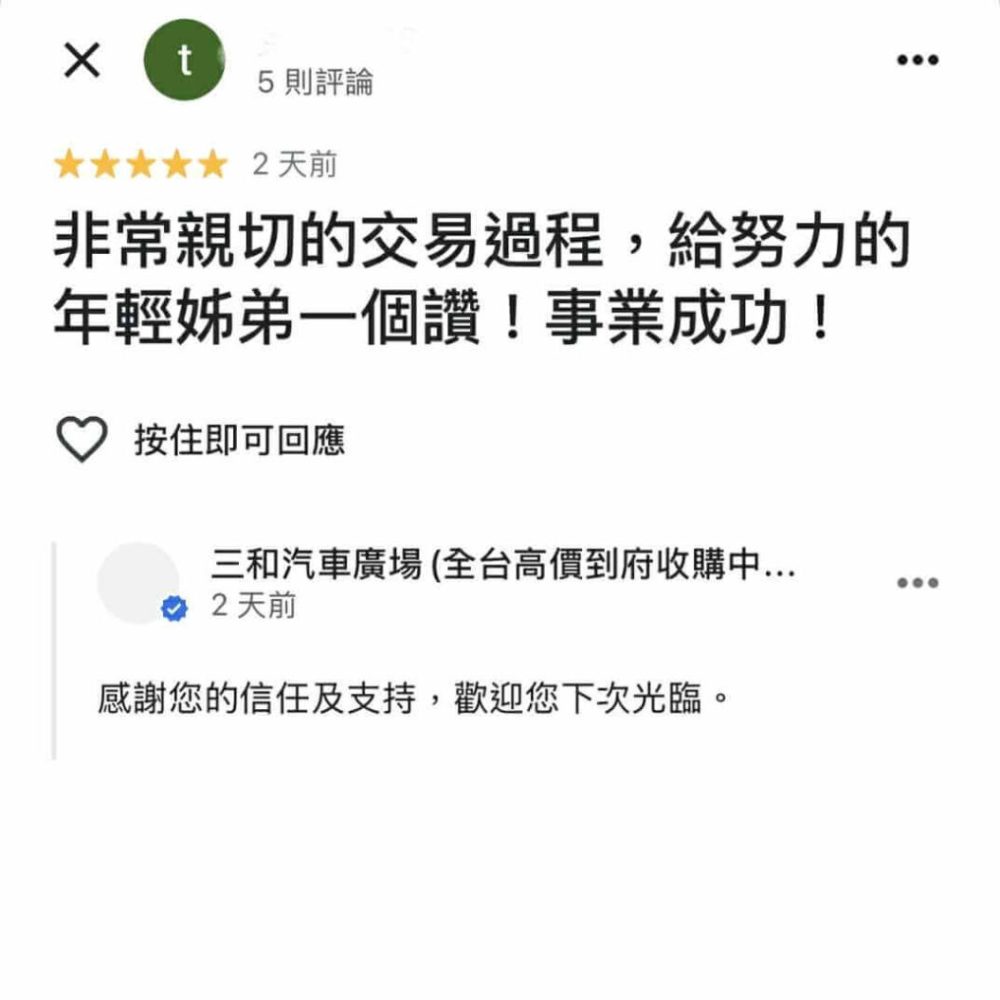Close the review detail view
The width and height of the screenshot is (1000, 1000).
click(81, 61)
